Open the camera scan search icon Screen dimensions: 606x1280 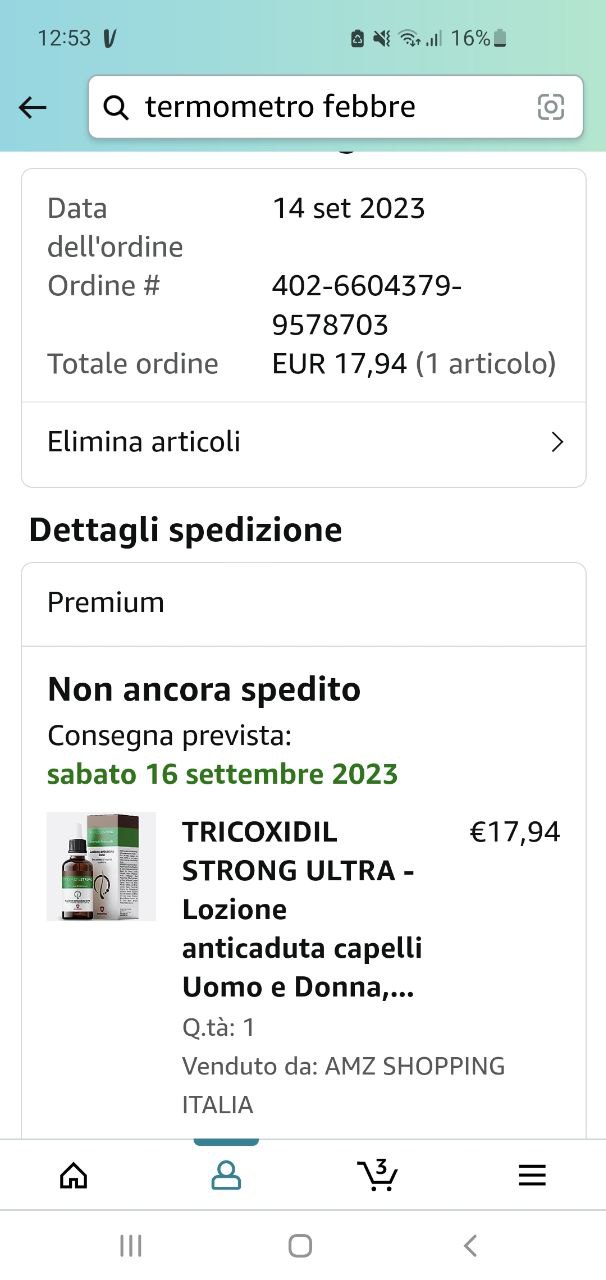click(551, 107)
